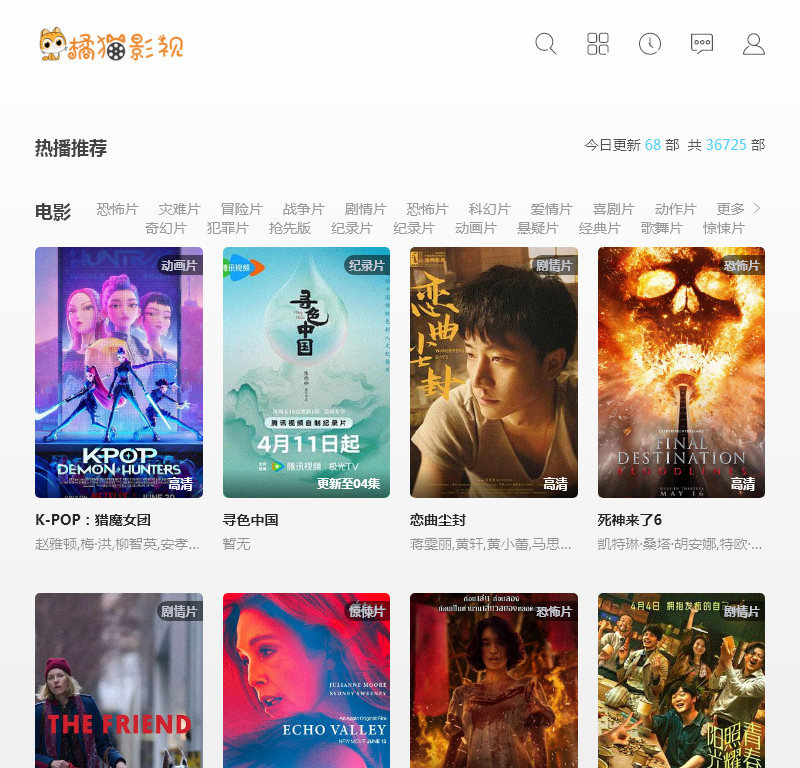Choose the 悬疑片 genre
800x768 pixels.
click(537, 228)
